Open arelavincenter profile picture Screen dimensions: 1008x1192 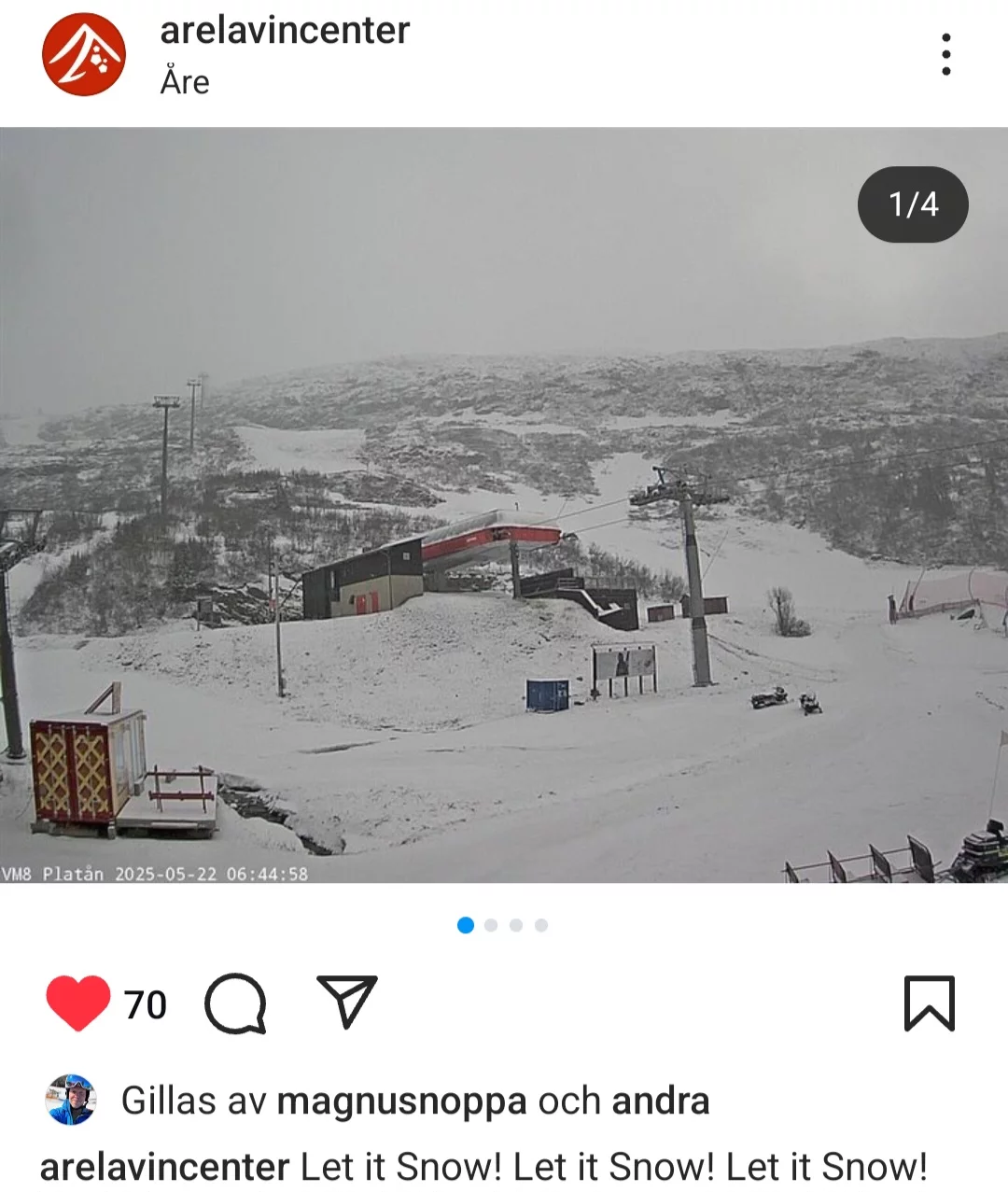click(83, 54)
